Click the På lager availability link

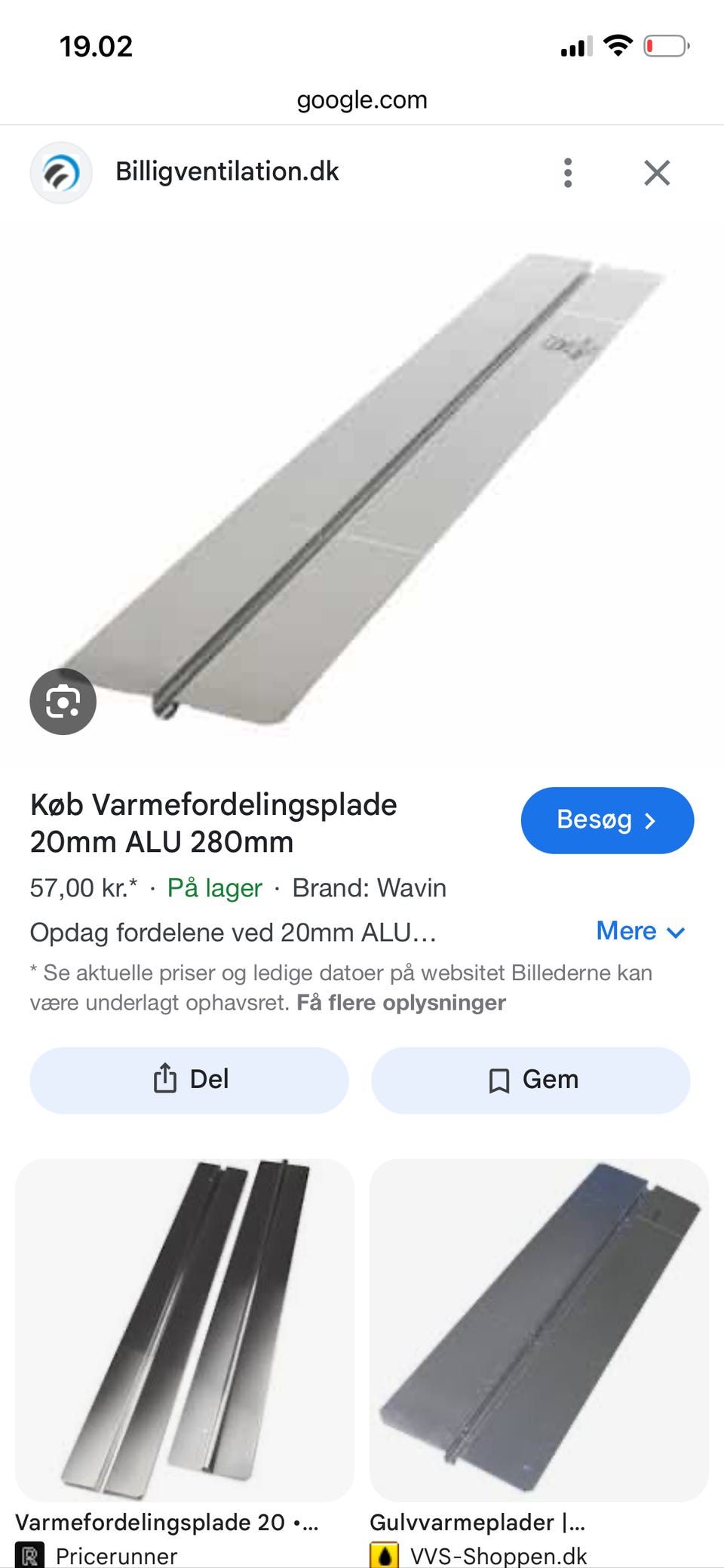click(213, 888)
